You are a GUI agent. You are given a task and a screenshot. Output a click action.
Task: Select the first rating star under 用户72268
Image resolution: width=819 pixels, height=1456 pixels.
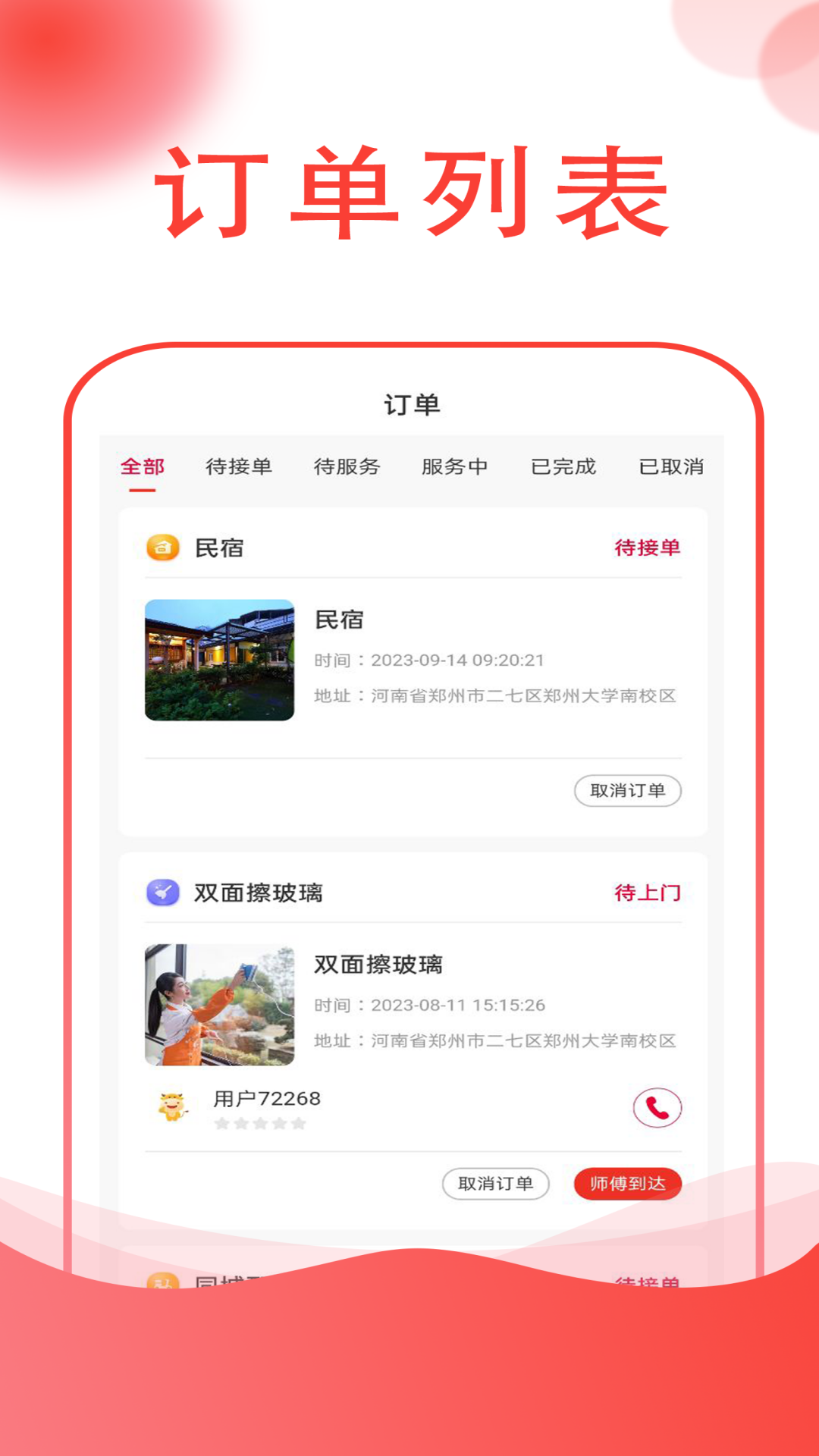coord(221,1123)
